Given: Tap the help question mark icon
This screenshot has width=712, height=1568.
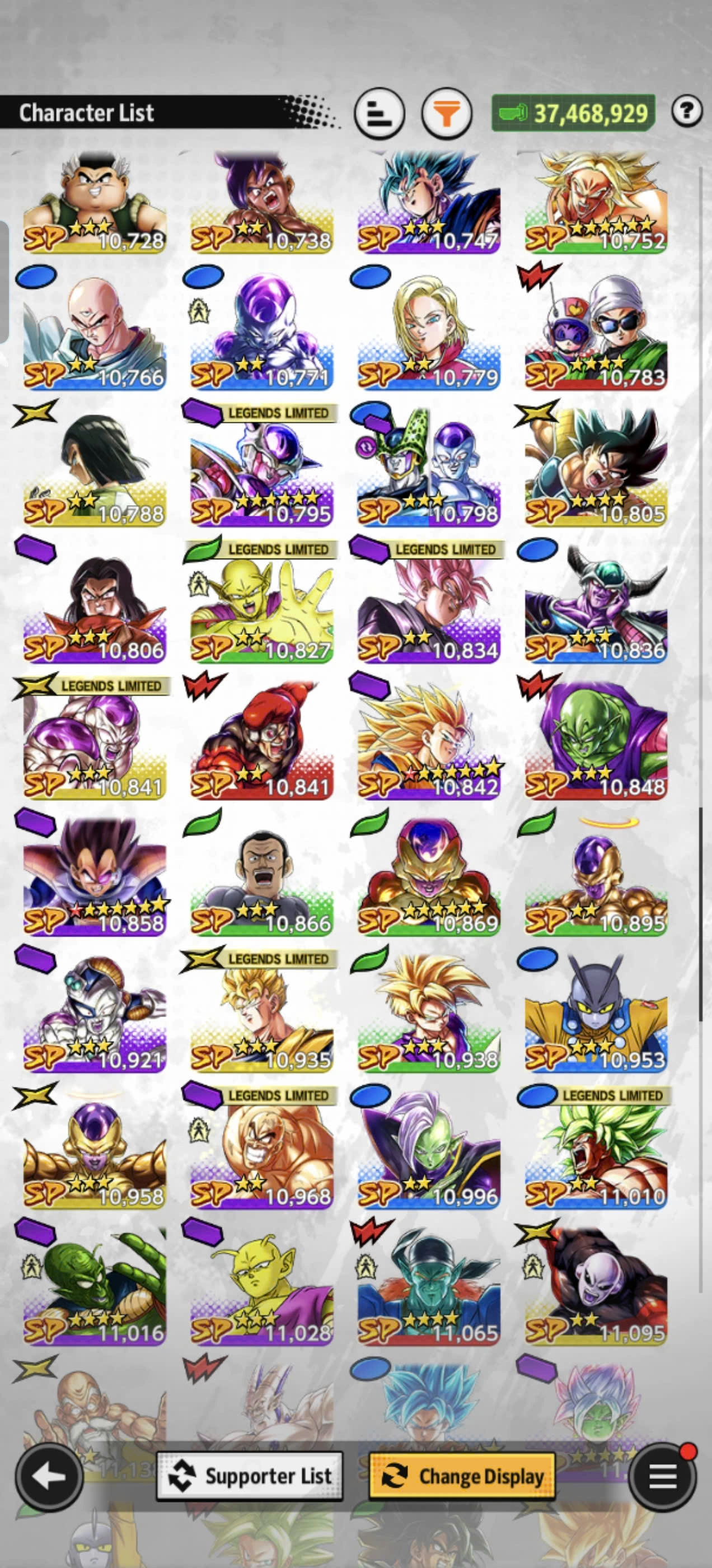Looking at the screenshot, I should (687, 111).
